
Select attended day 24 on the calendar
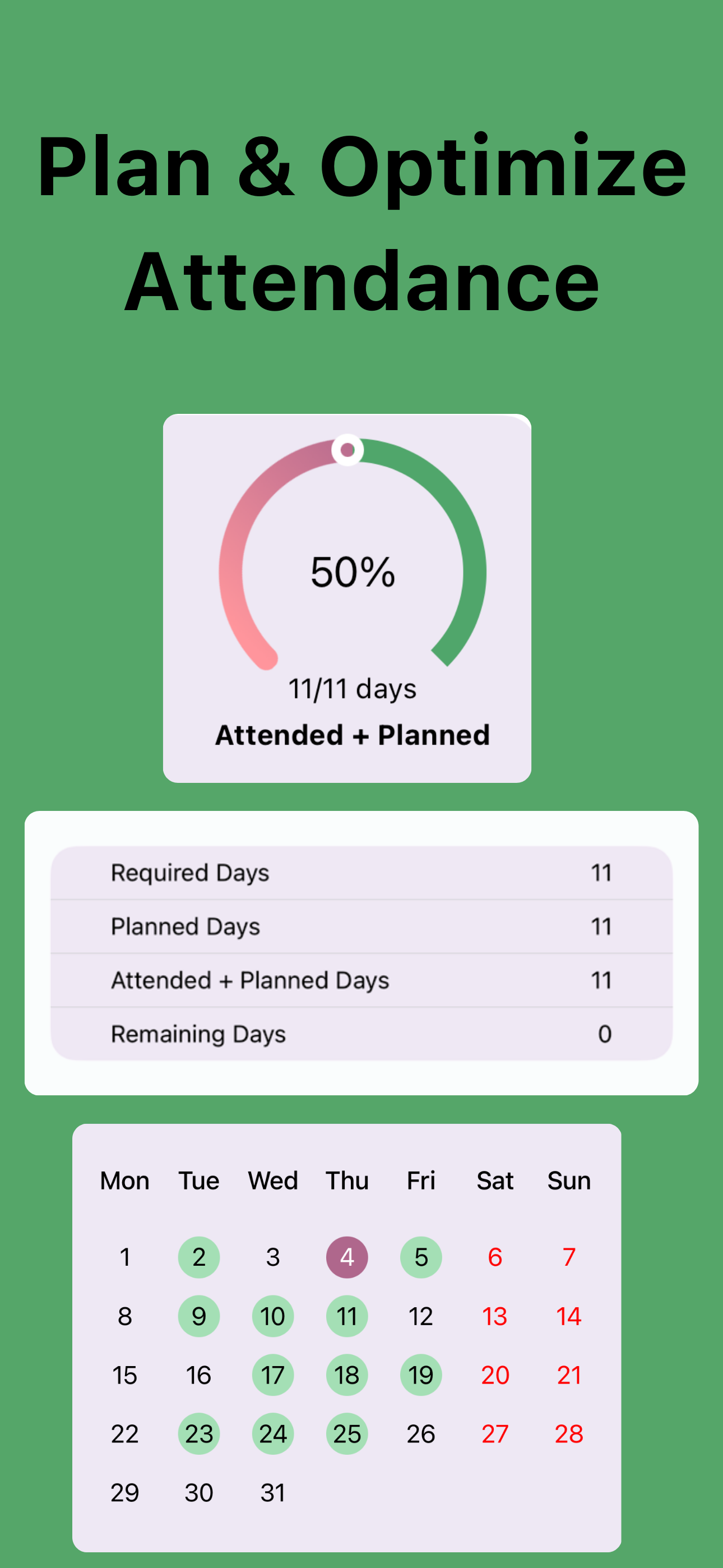coord(272,1434)
